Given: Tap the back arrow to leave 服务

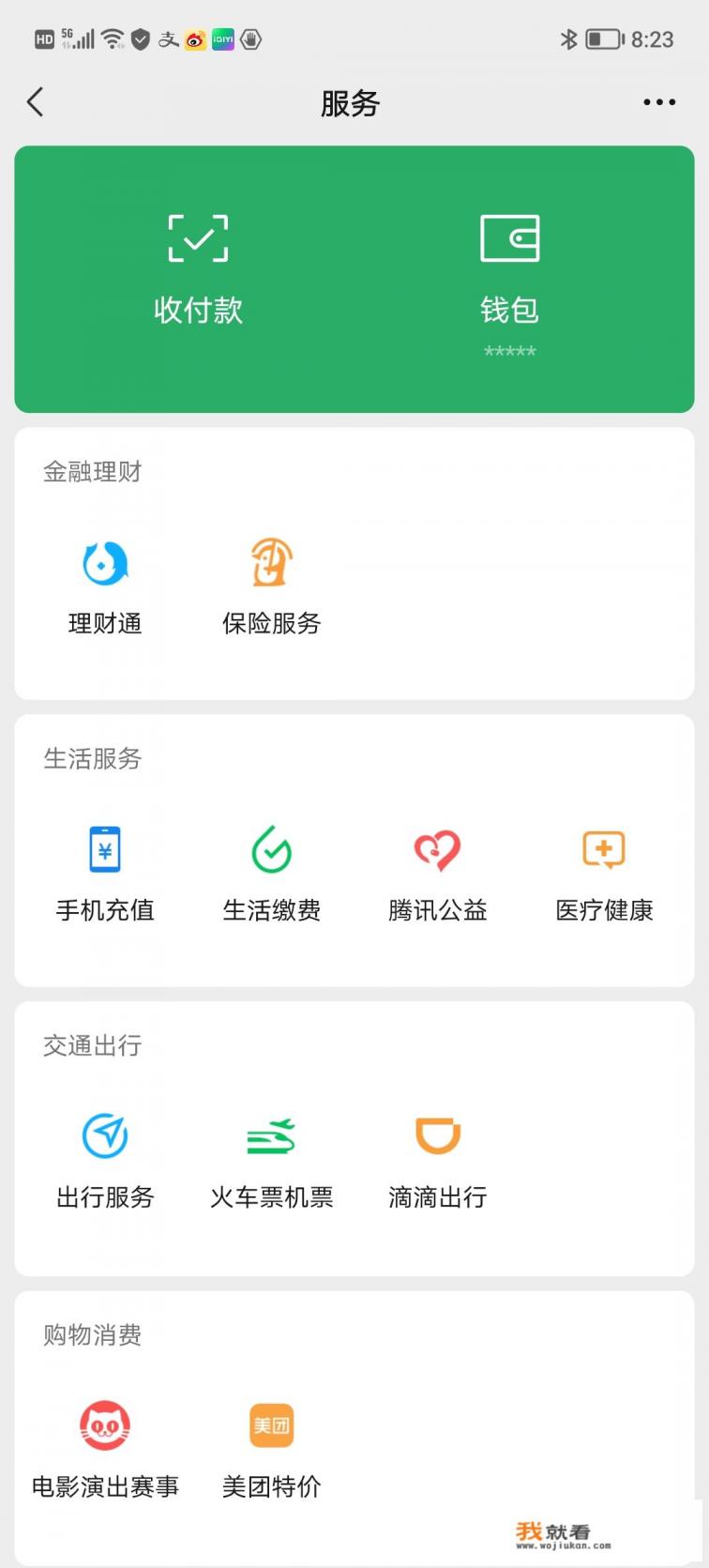Looking at the screenshot, I should (x=35, y=101).
